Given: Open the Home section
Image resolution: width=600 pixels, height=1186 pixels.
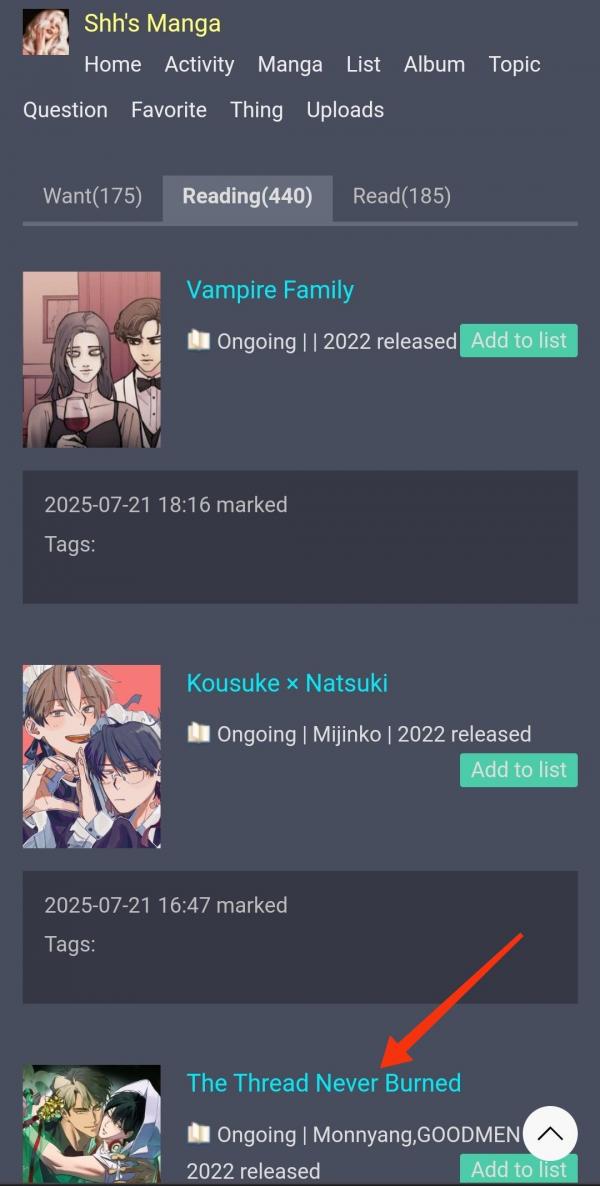Looking at the screenshot, I should (x=113, y=65).
